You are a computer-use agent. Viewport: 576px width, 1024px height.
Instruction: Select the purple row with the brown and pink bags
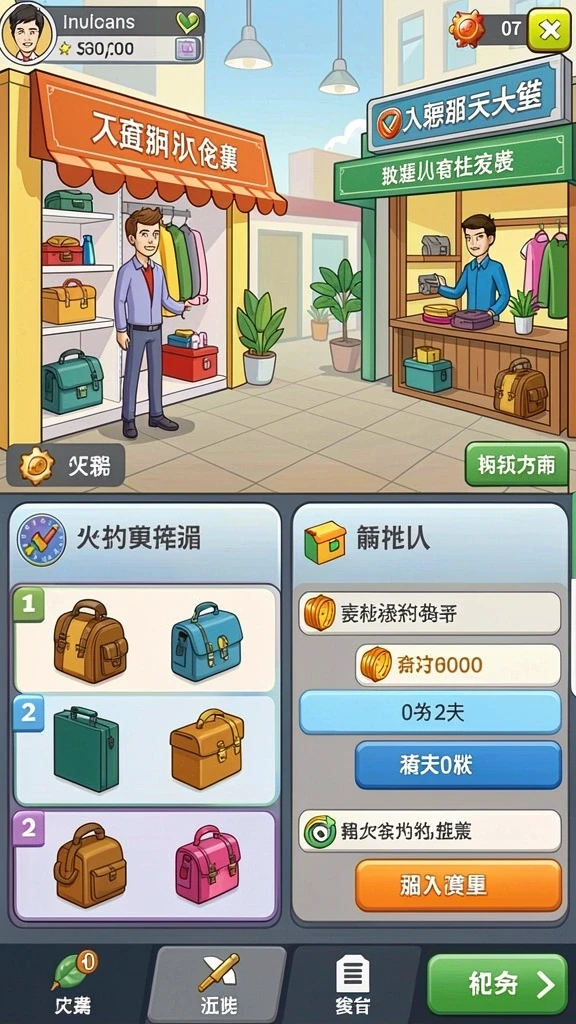pos(145,865)
